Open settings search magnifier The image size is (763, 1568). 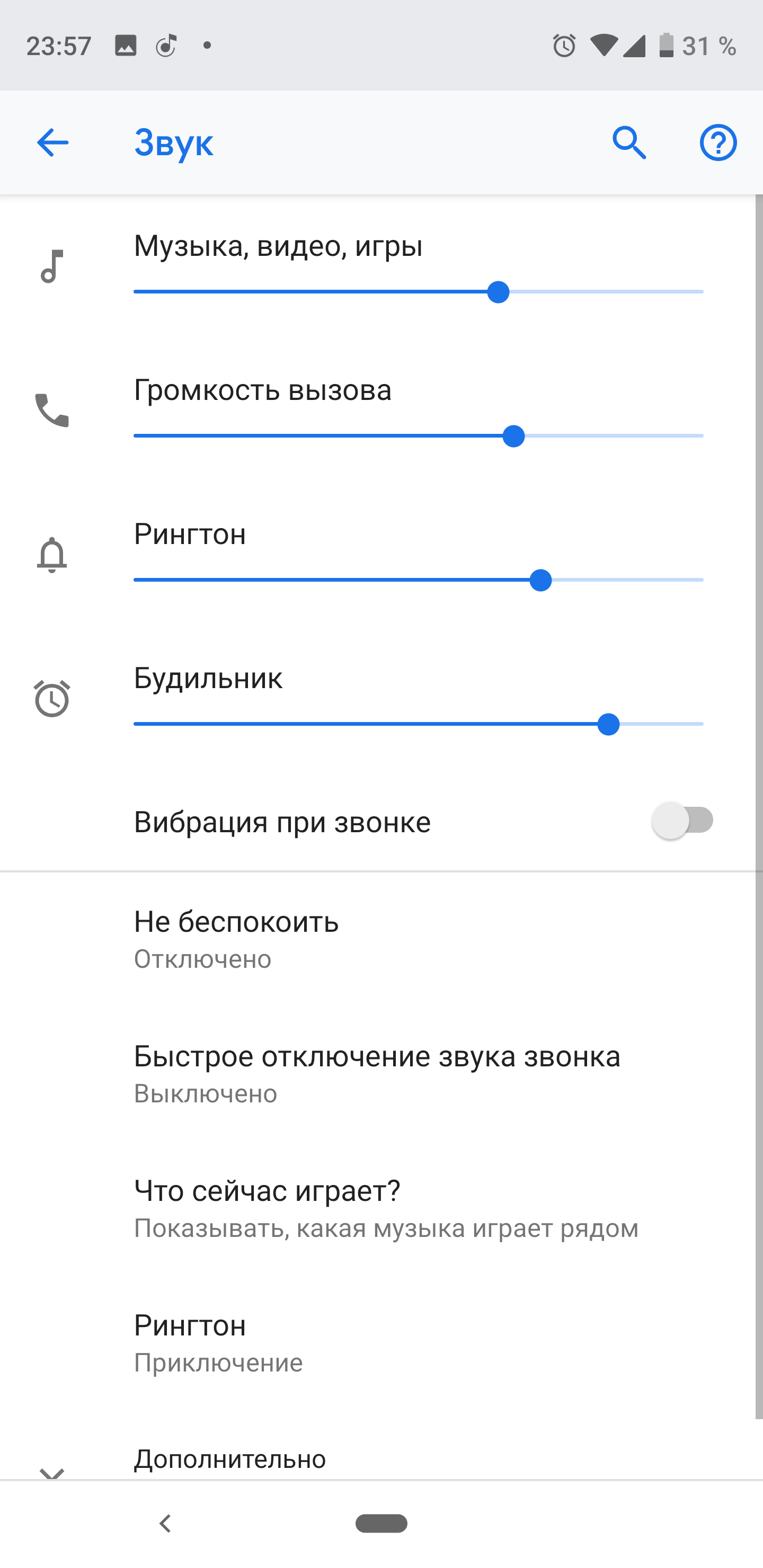[x=629, y=143]
